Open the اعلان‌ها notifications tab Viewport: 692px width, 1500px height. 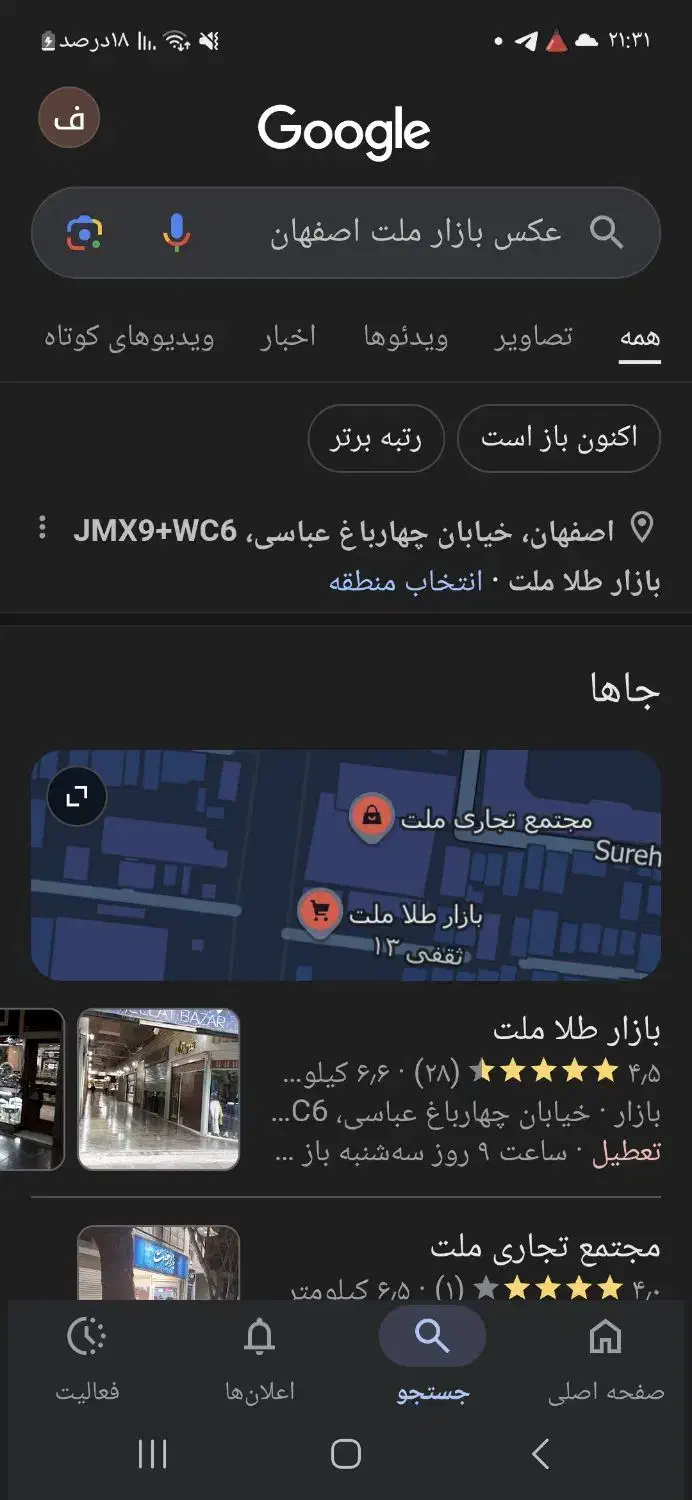(259, 1355)
